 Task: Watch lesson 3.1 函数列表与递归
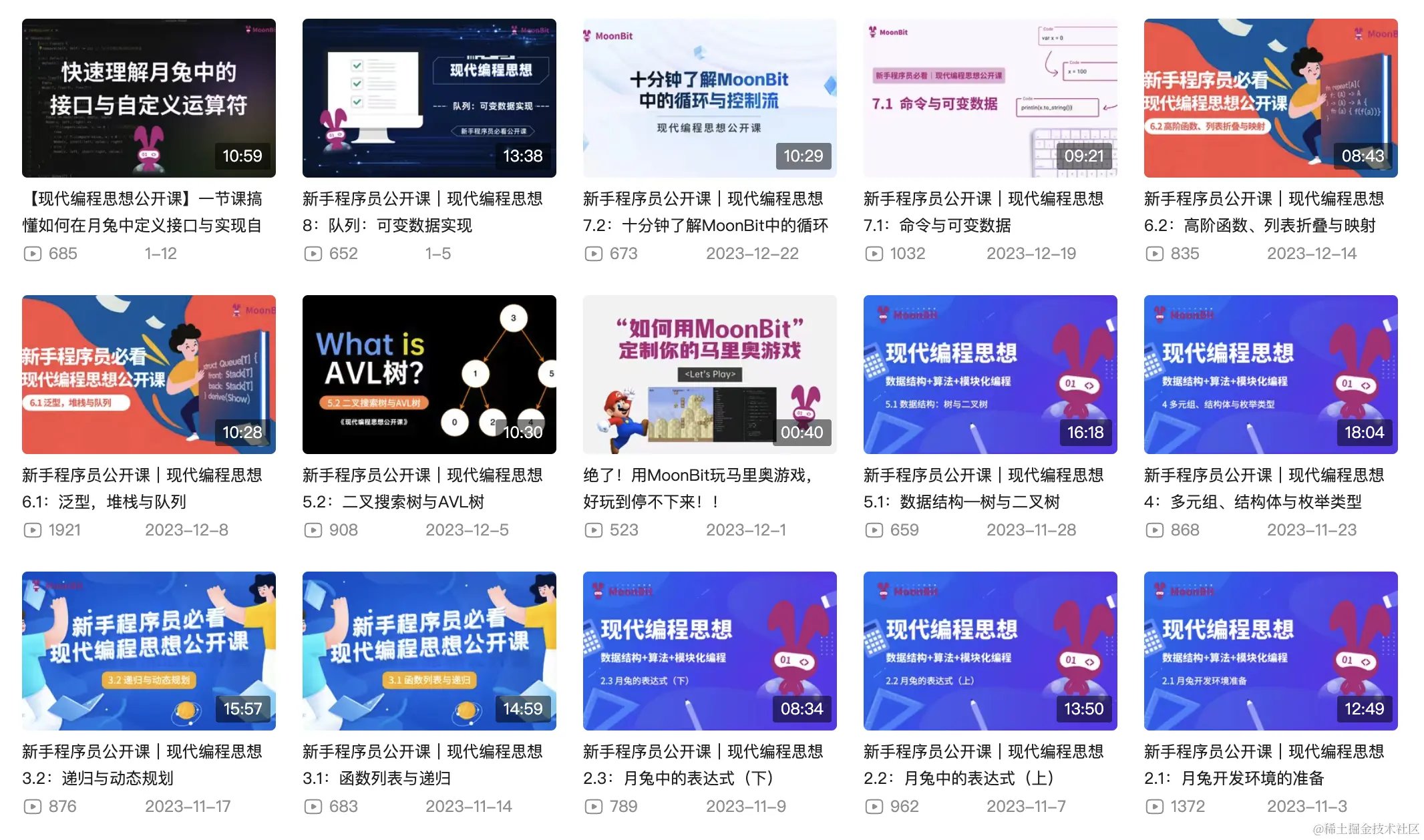click(x=429, y=651)
